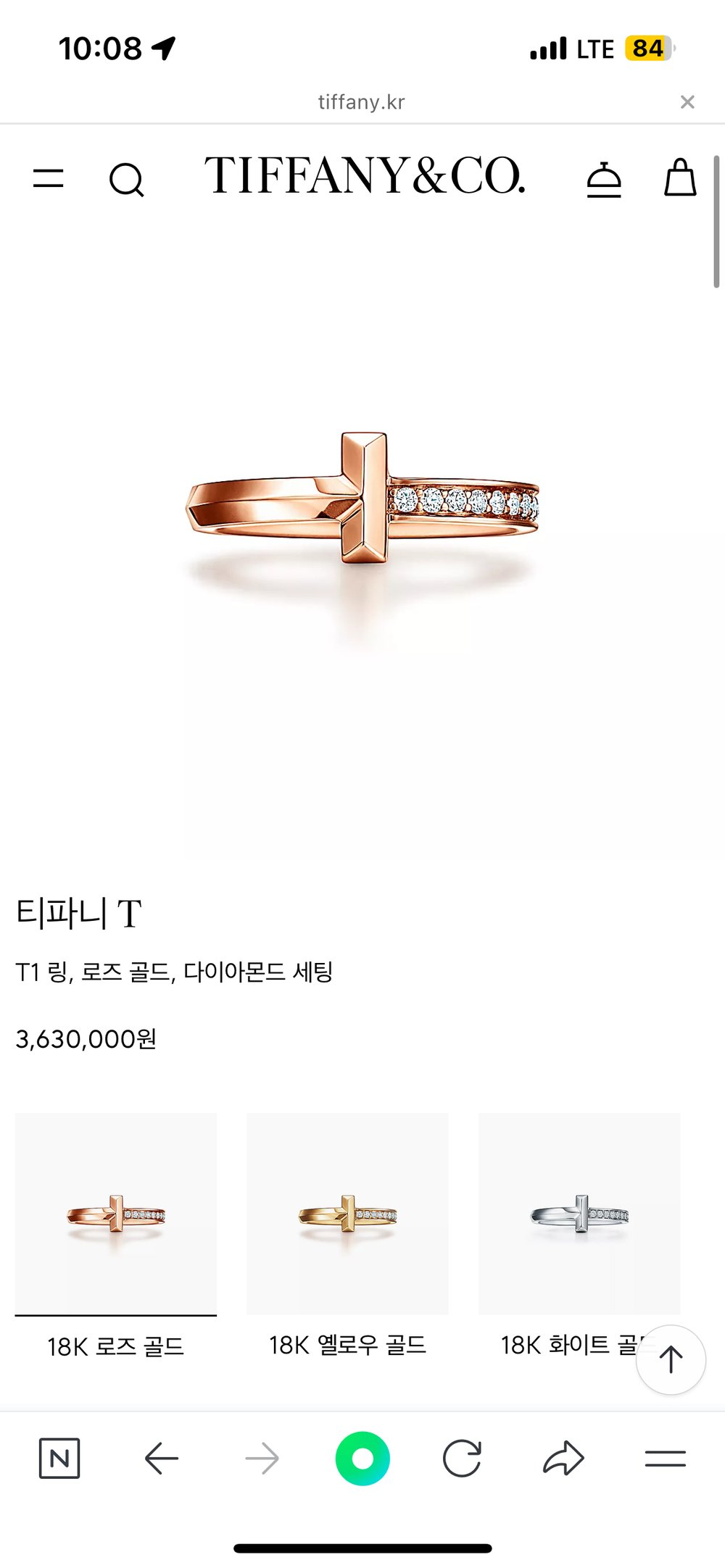725x1568 pixels.
Task: Reload the current page
Action: 462,1459
